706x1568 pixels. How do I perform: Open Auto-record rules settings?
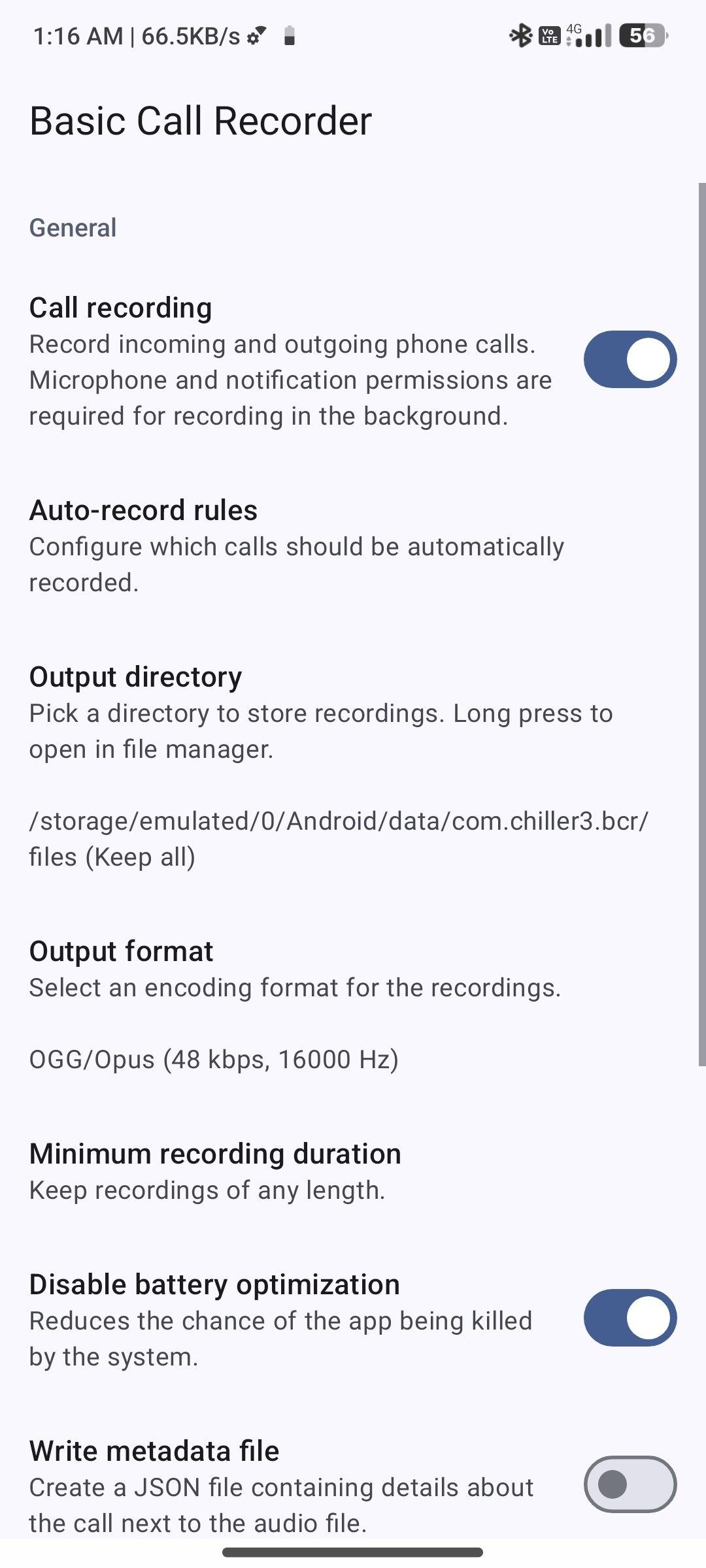pyautogui.click(x=353, y=546)
